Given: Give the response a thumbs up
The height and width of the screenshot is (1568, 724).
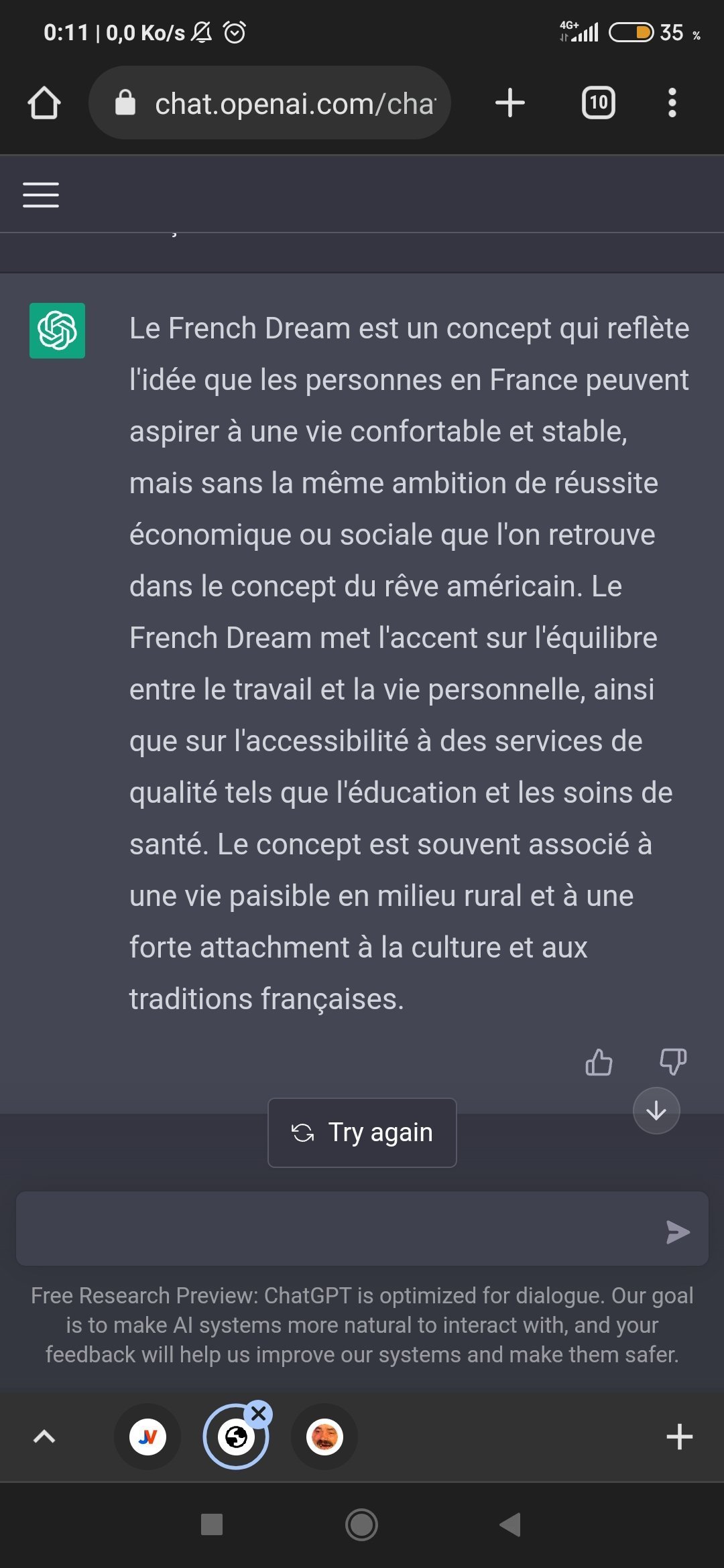Looking at the screenshot, I should [599, 1062].
